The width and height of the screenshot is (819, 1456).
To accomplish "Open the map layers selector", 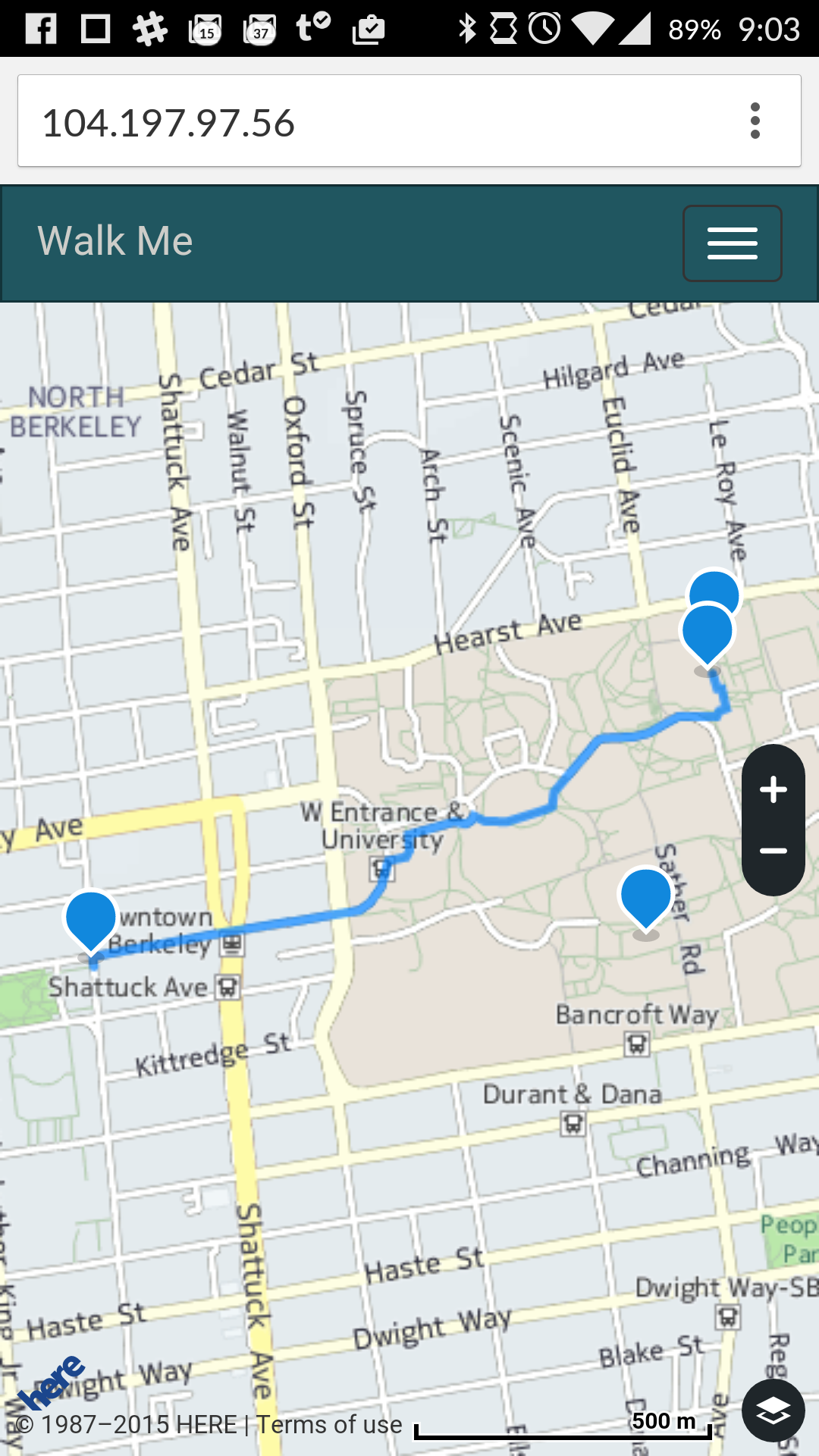I will [773, 1410].
